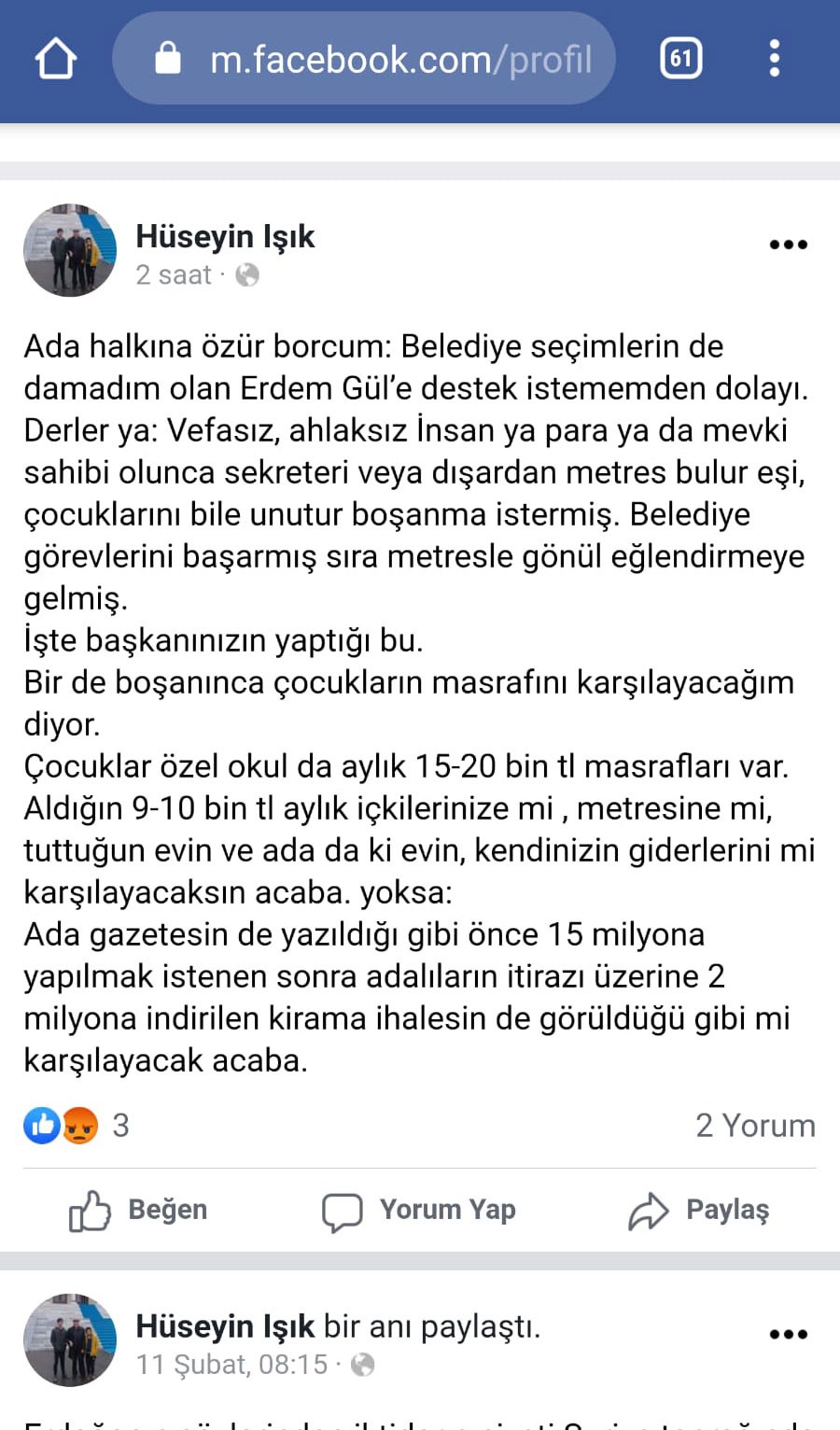
Task: Share the post with Paylaş
Action: click(x=699, y=1210)
